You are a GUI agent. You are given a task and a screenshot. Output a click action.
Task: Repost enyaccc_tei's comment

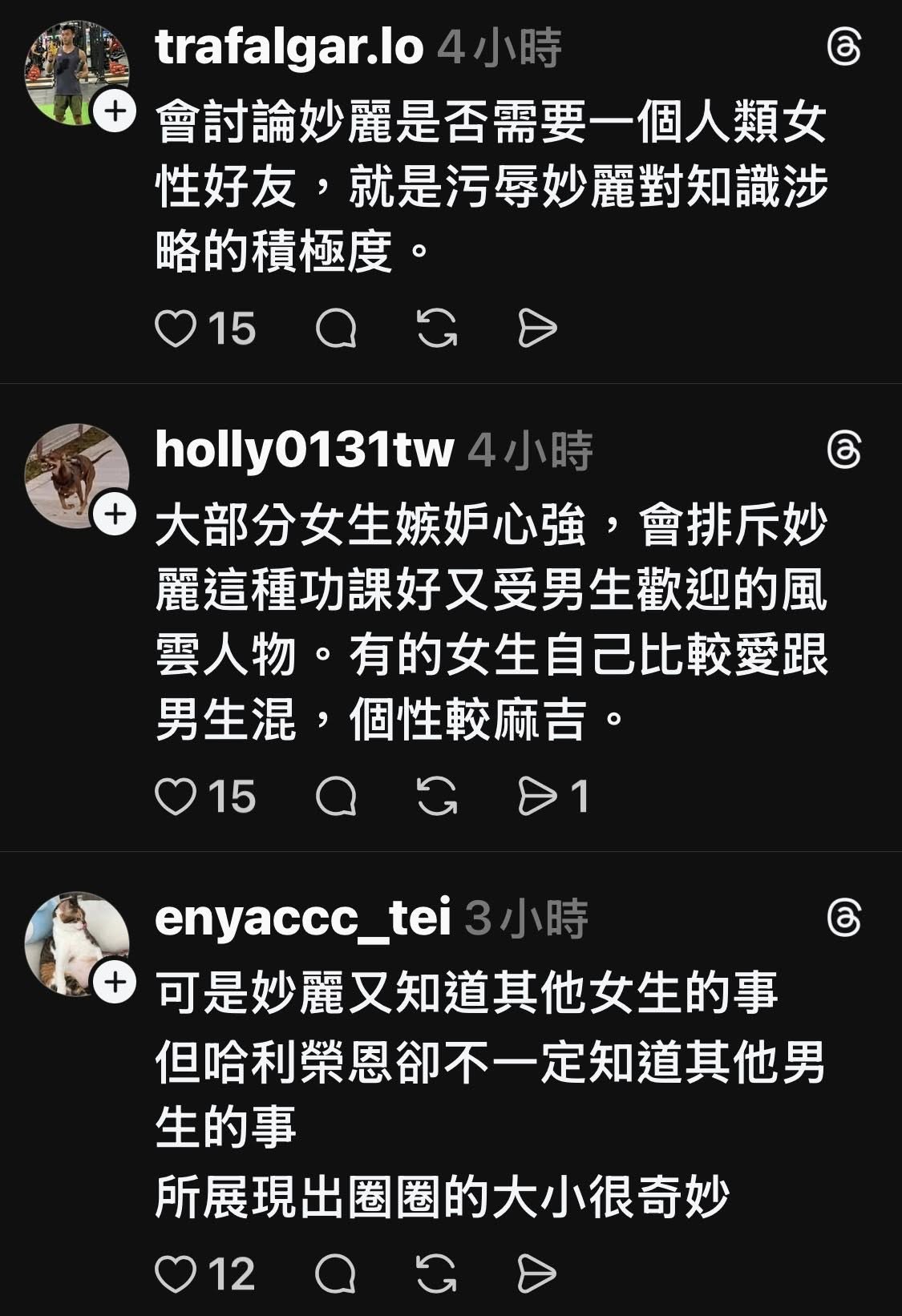click(437, 1274)
